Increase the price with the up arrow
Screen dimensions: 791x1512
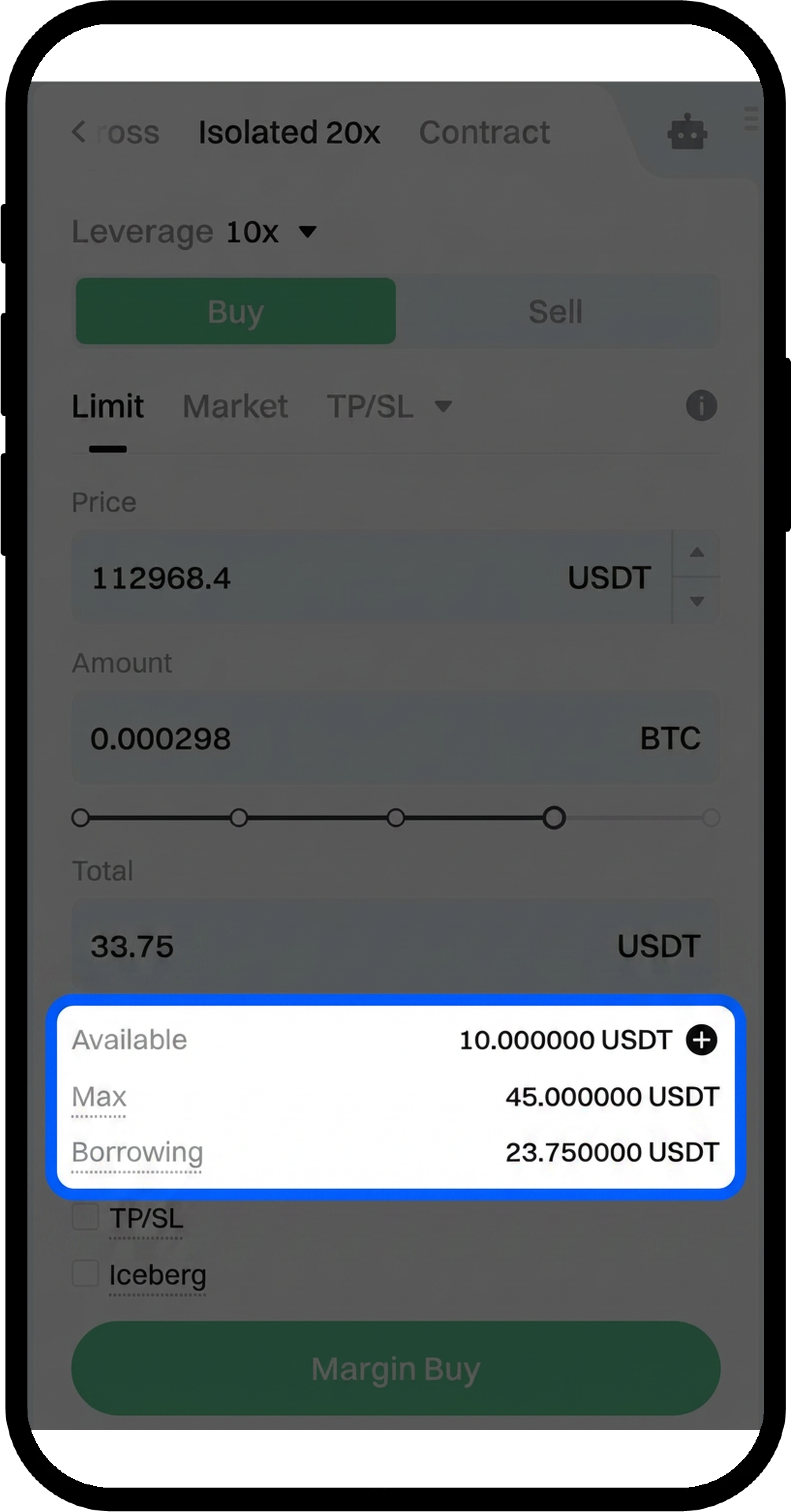pos(697,553)
